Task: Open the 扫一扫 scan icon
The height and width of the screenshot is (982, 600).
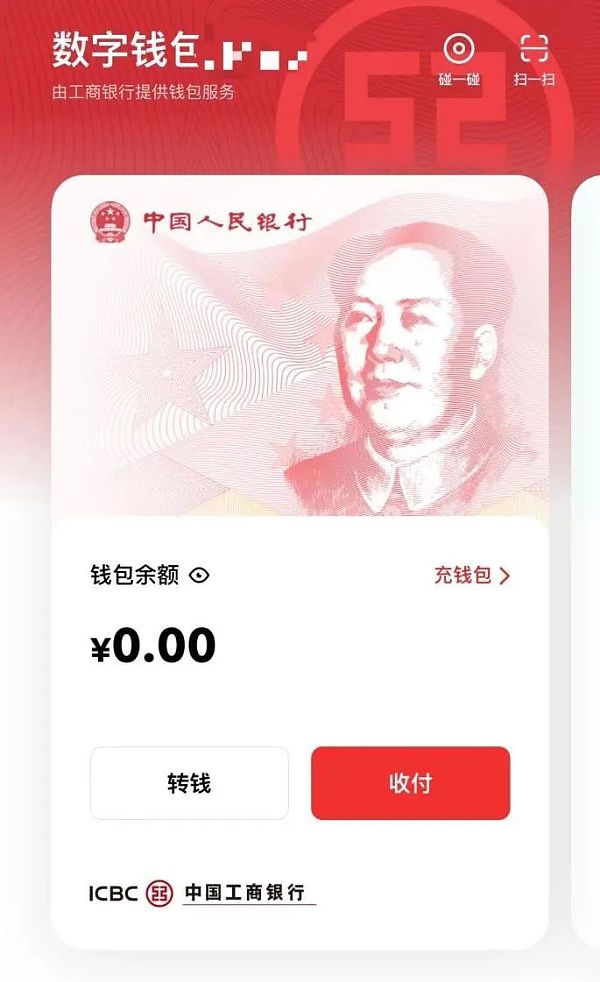Action: [534, 59]
